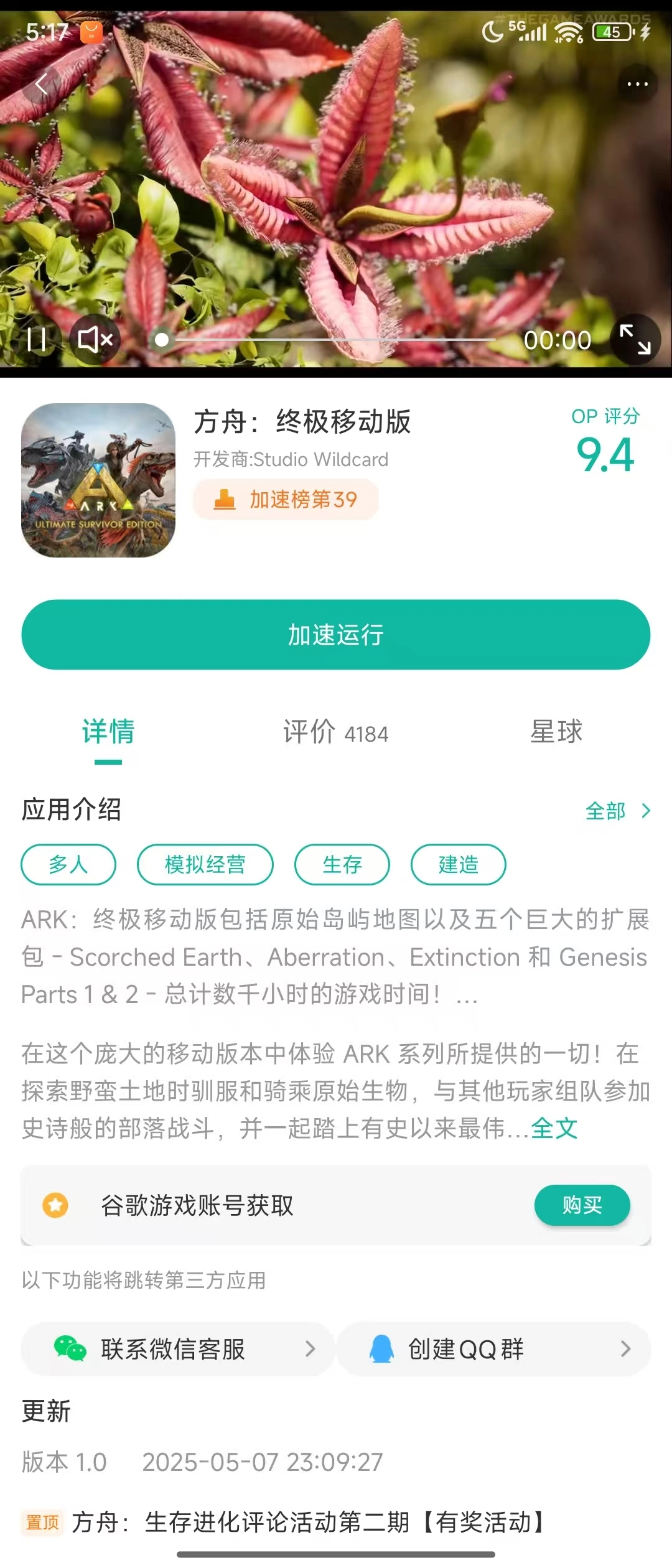This screenshot has width=672, height=1568.
Task: Click the QQ penguin icon next to 创建QQ群
Action: click(381, 1349)
